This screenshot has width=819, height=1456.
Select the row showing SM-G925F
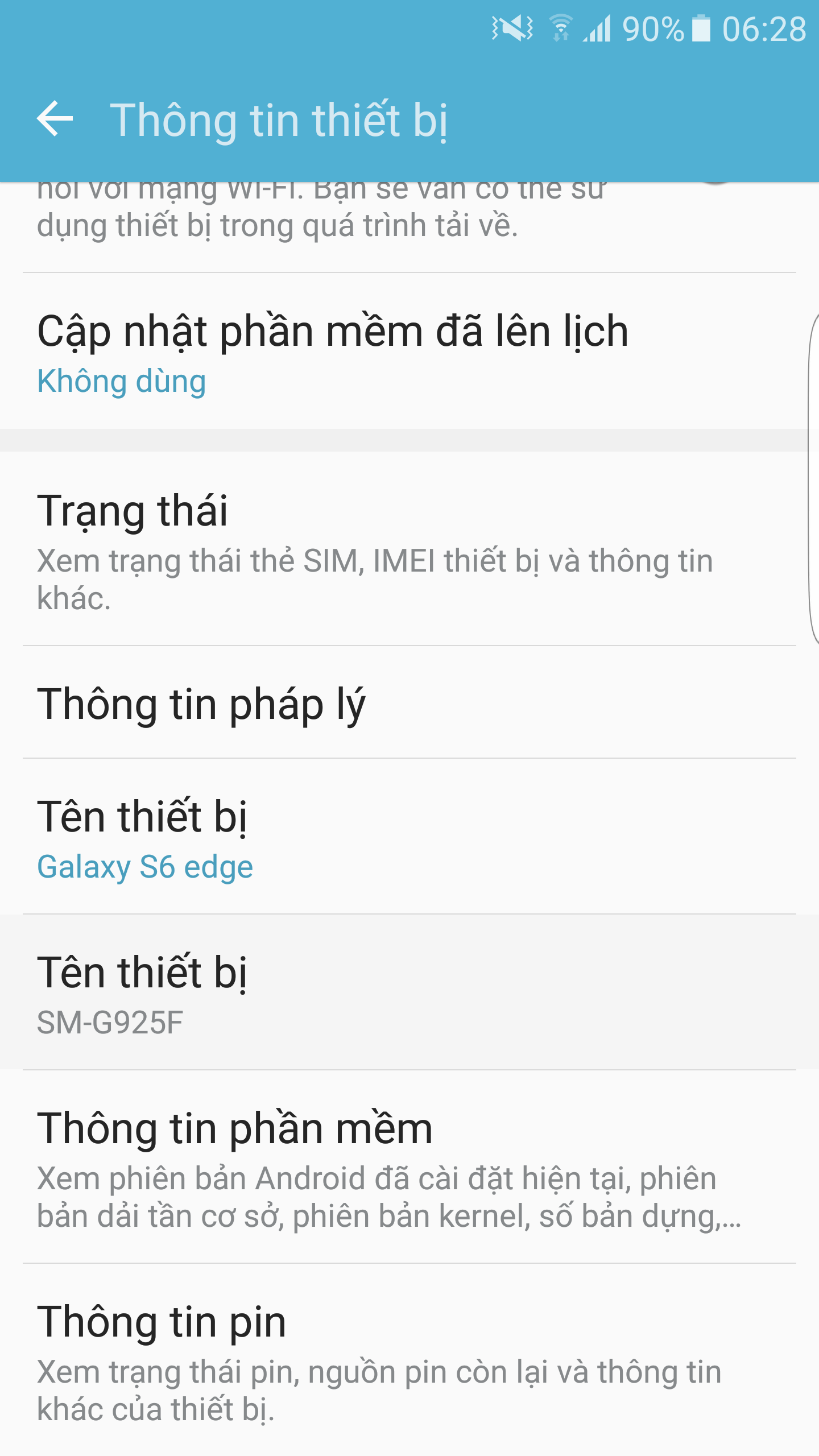409,992
